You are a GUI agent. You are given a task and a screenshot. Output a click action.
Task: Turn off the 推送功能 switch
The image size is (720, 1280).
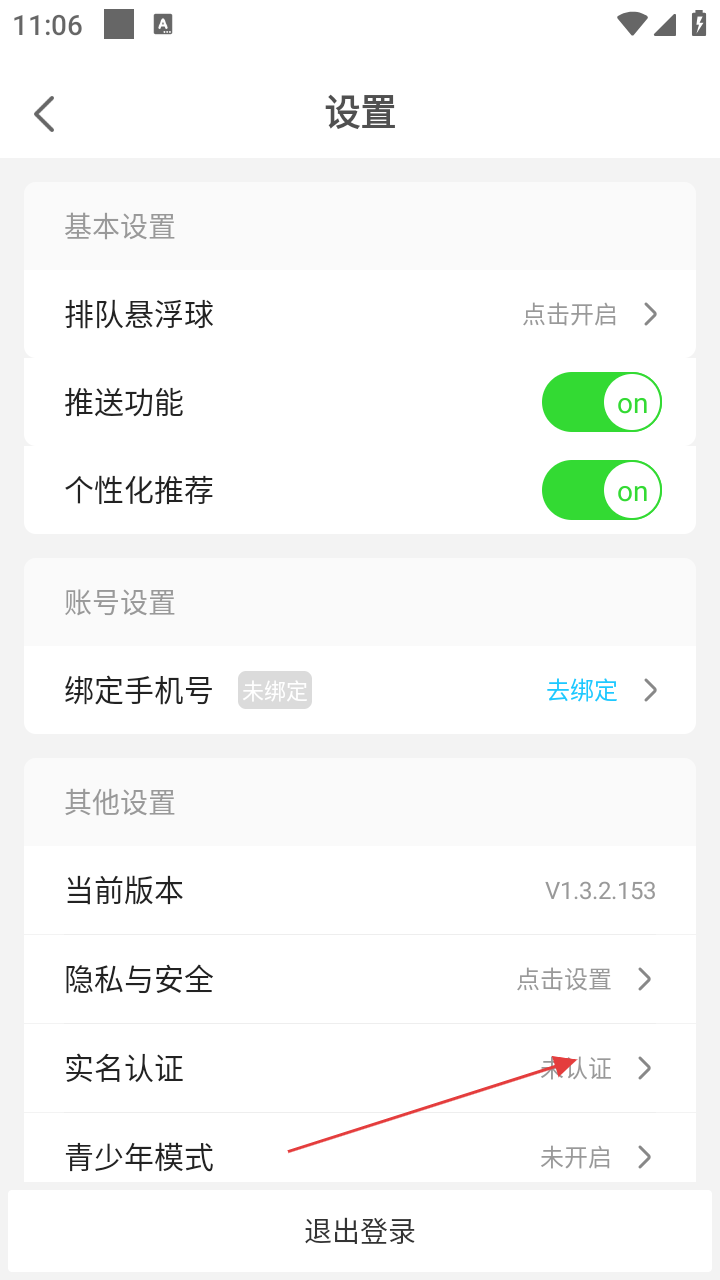602,403
